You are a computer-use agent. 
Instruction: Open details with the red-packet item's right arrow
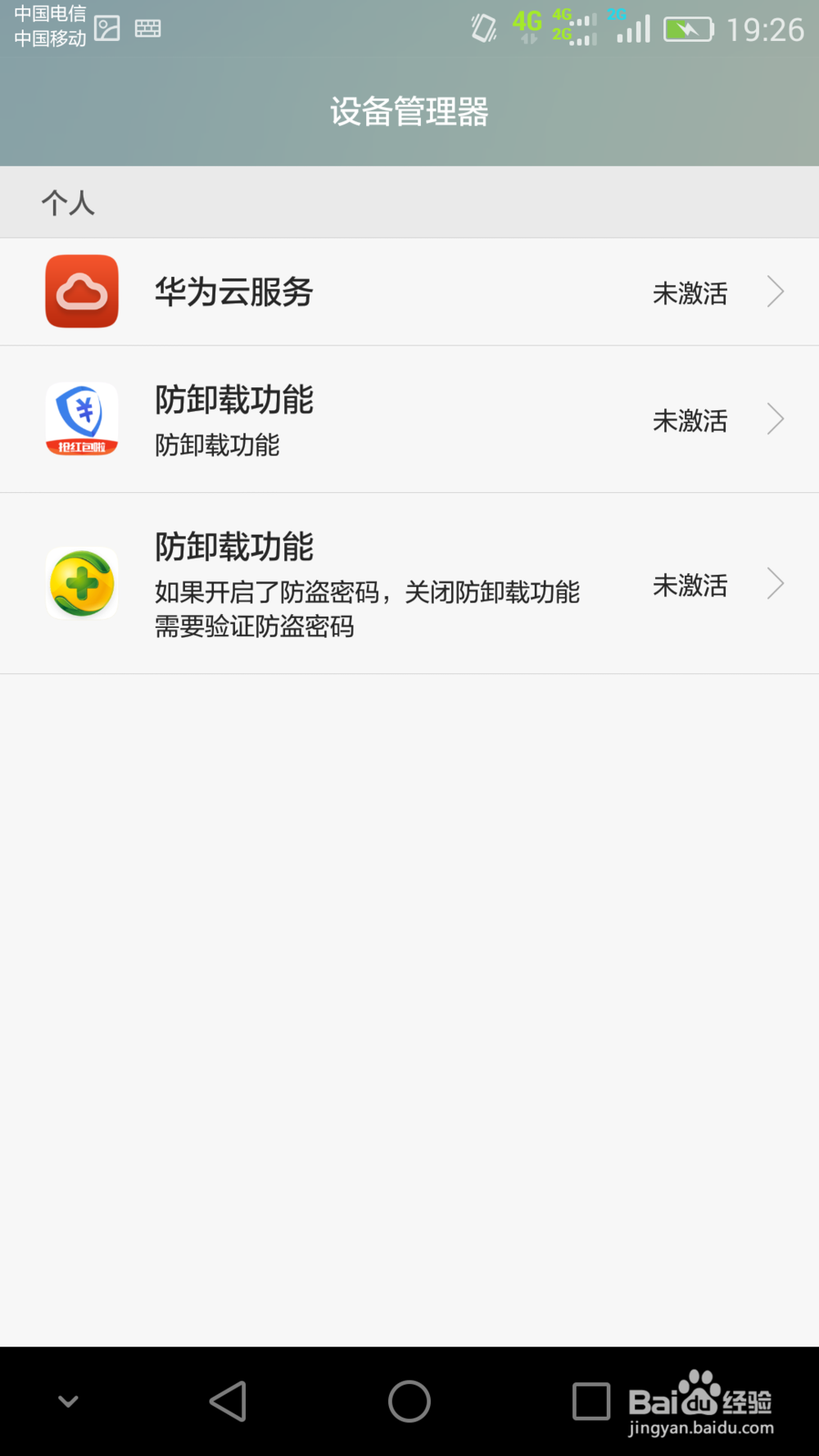click(775, 419)
